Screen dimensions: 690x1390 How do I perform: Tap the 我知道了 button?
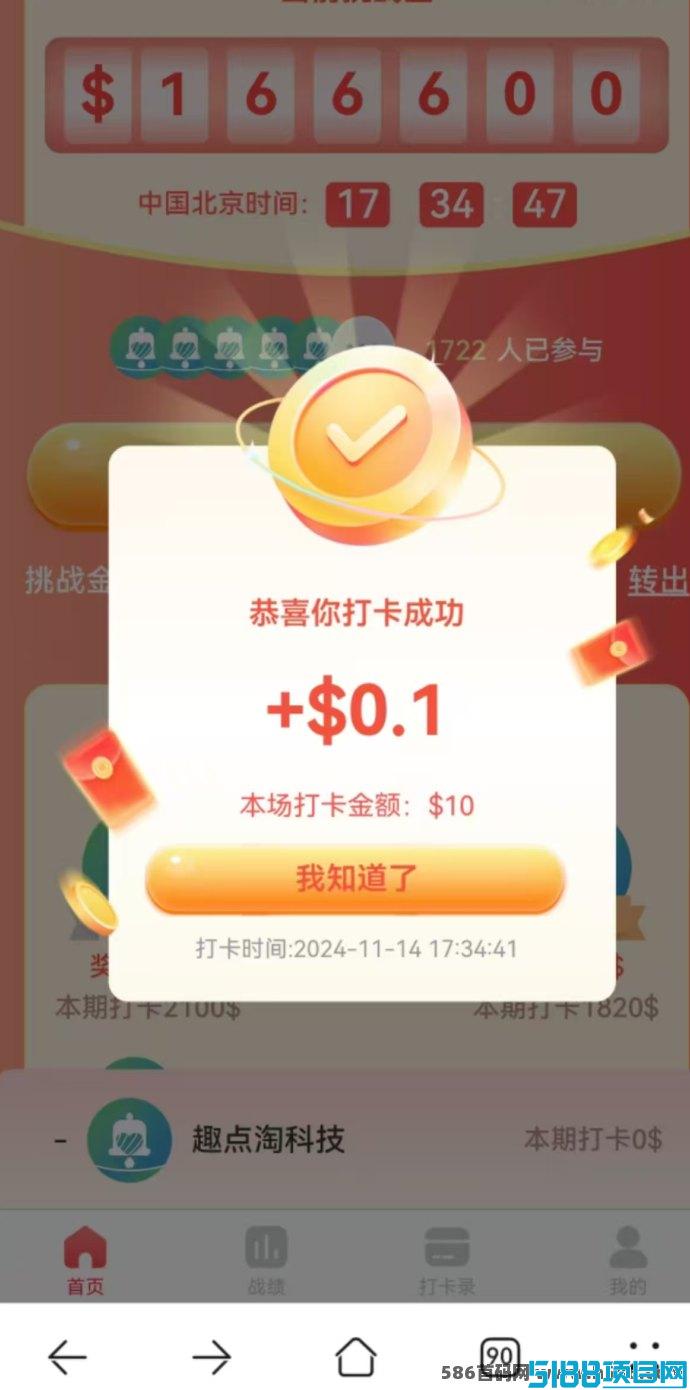tap(355, 879)
